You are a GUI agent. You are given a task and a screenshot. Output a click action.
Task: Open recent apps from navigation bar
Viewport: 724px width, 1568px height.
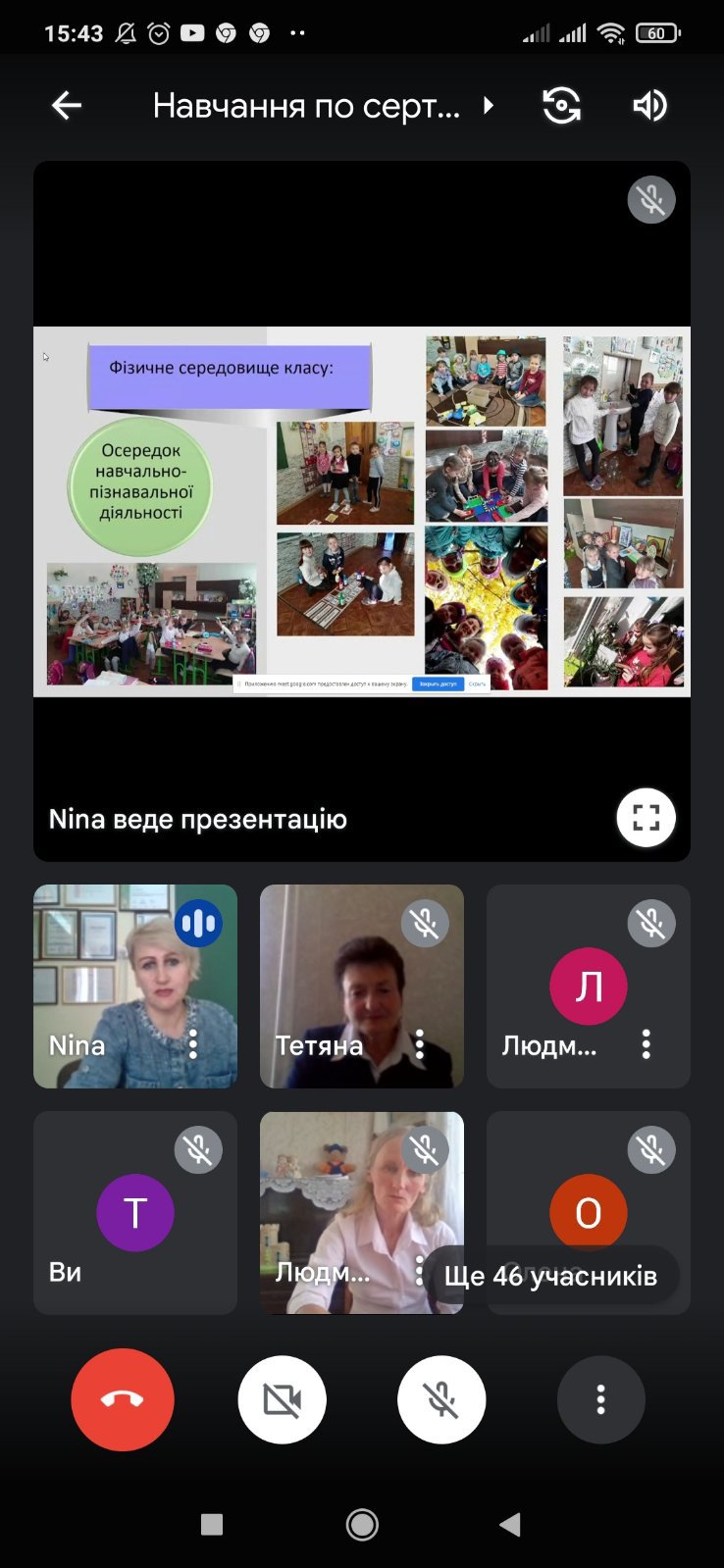click(212, 1524)
